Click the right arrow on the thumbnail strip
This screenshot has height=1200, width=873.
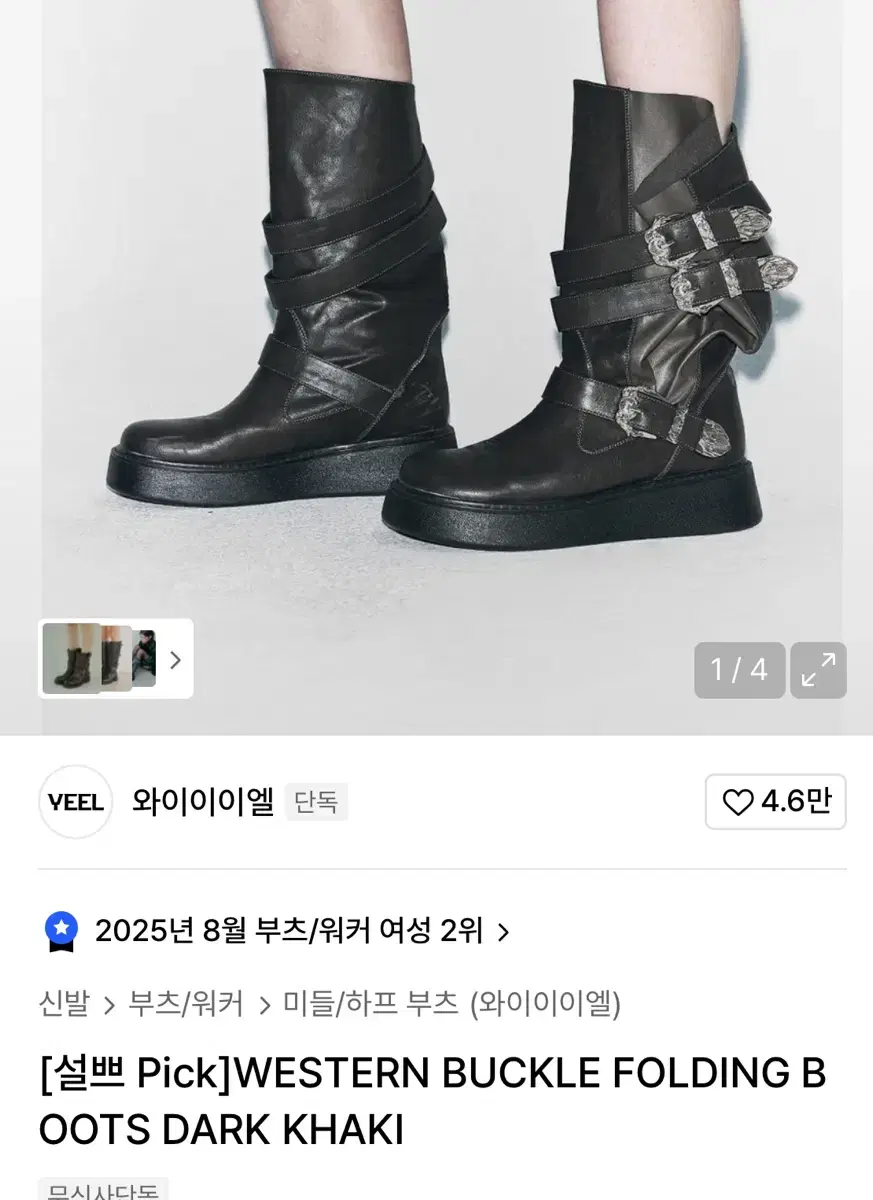coord(176,660)
